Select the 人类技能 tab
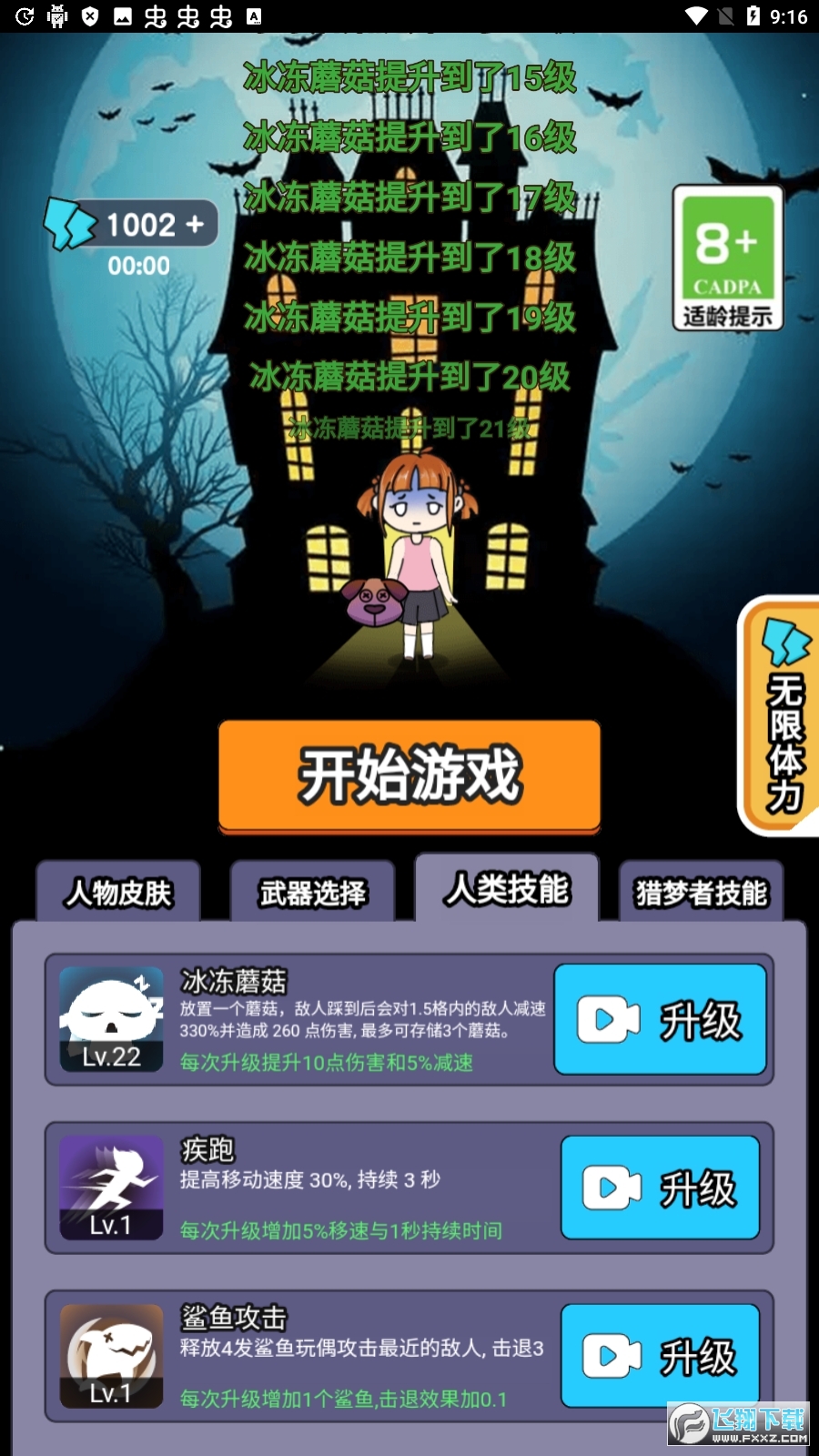Image resolution: width=819 pixels, height=1456 pixels. coord(507,889)
